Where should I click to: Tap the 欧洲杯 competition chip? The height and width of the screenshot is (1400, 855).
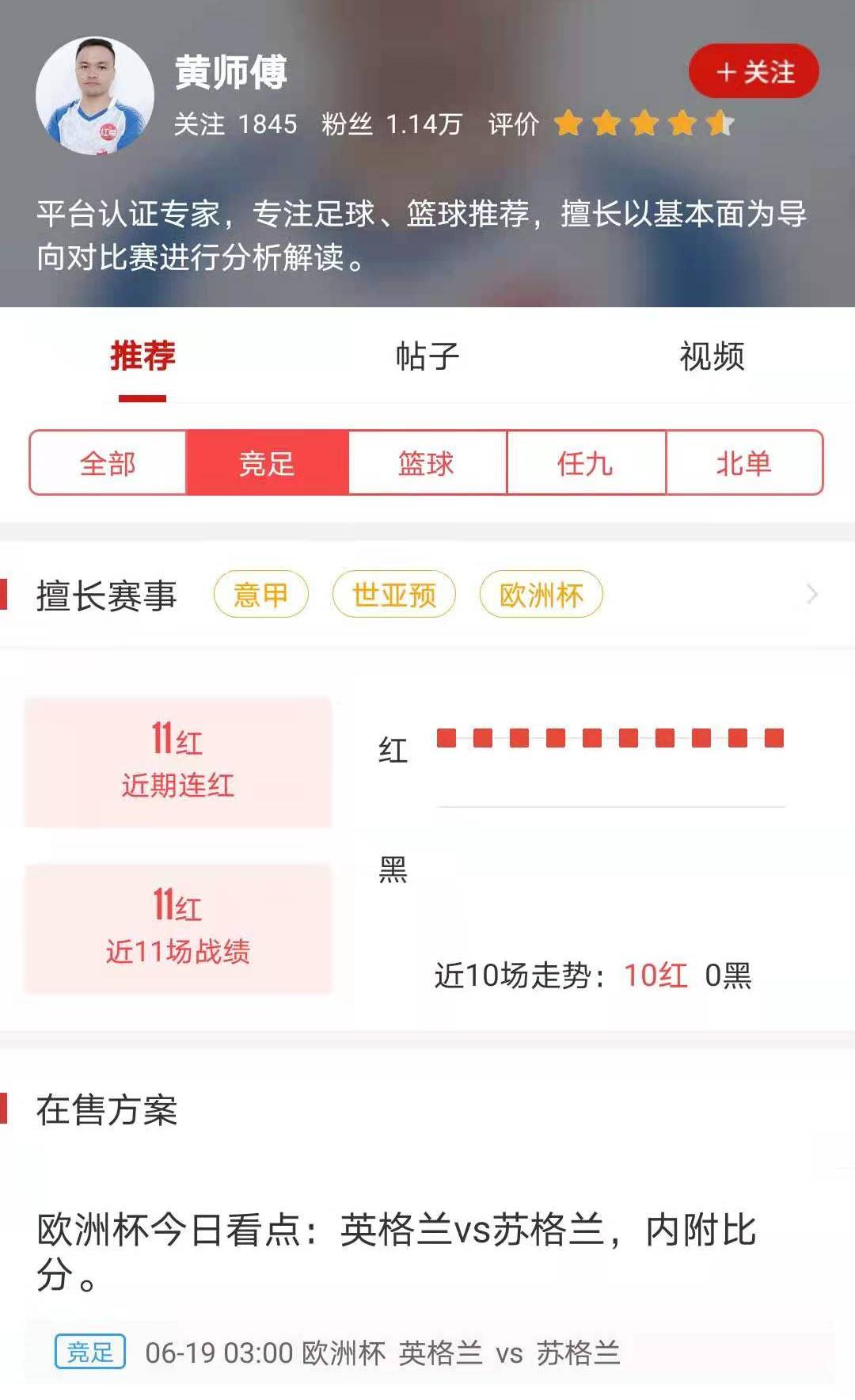[541, 595]
